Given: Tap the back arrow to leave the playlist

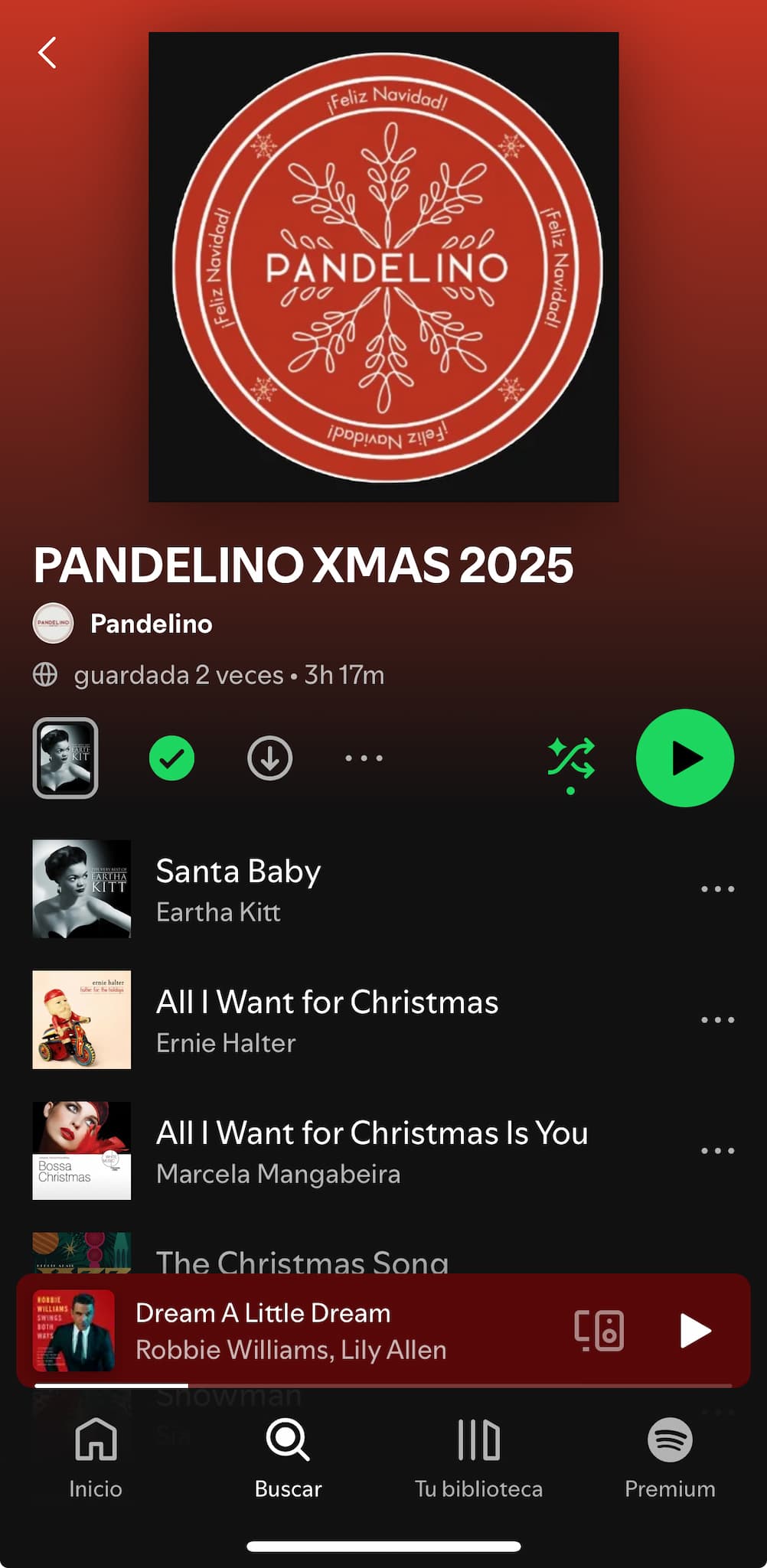Looking at the screenshot, I should 47,52.
